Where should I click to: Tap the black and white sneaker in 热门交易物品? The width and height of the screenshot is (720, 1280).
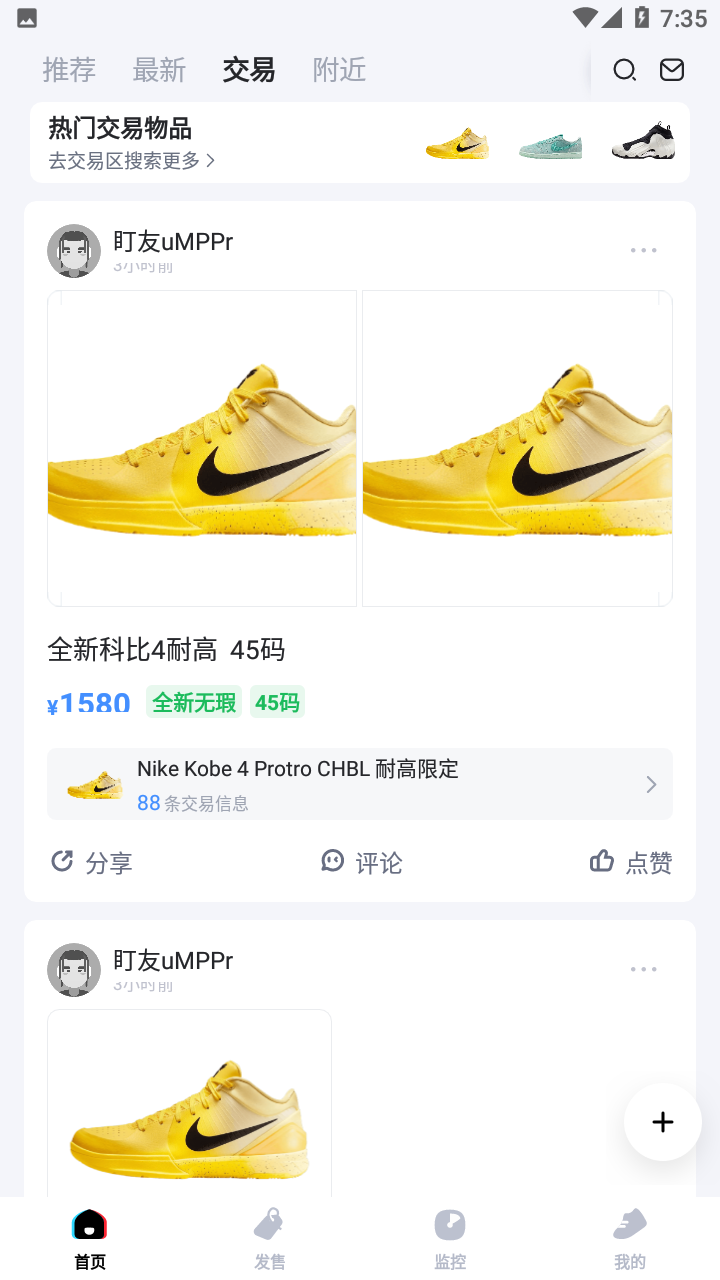coord(643,143)
